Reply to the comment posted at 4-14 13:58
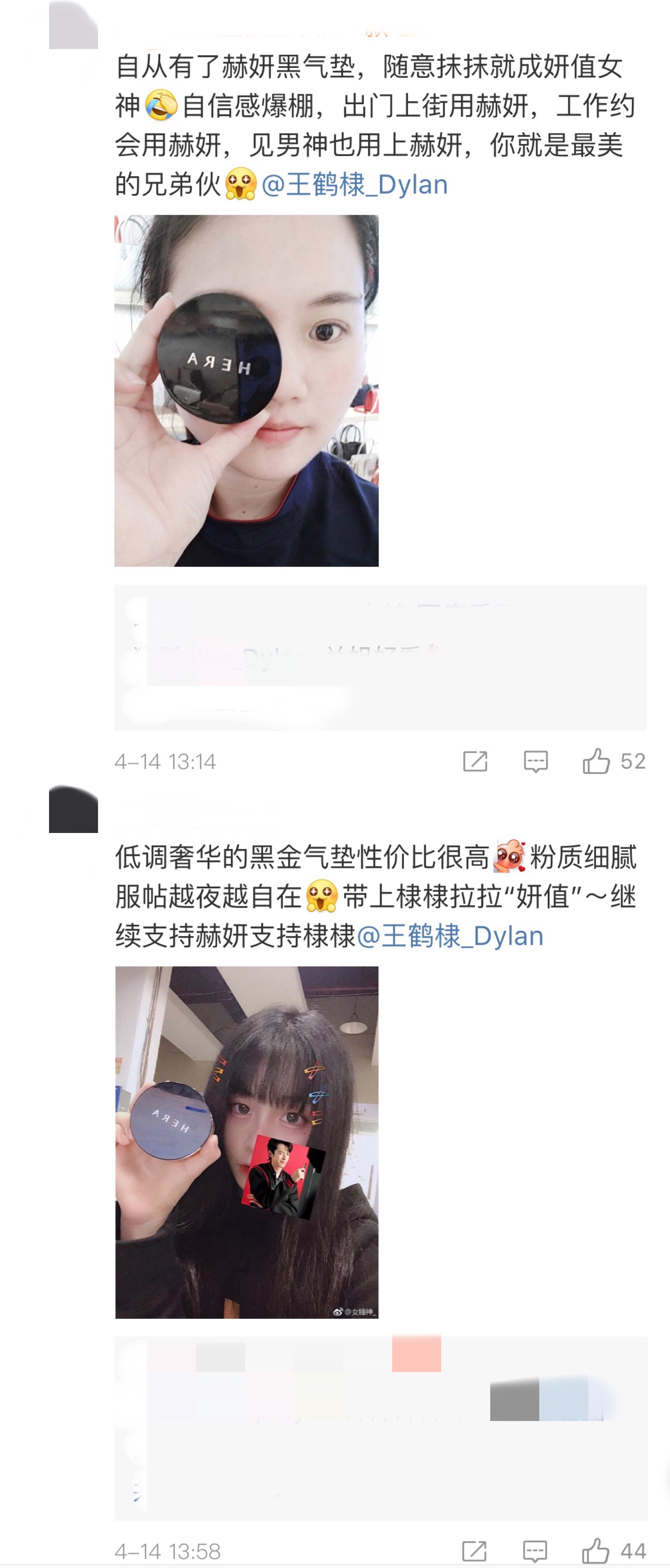670x1568 pixels. coord(535,1550)
